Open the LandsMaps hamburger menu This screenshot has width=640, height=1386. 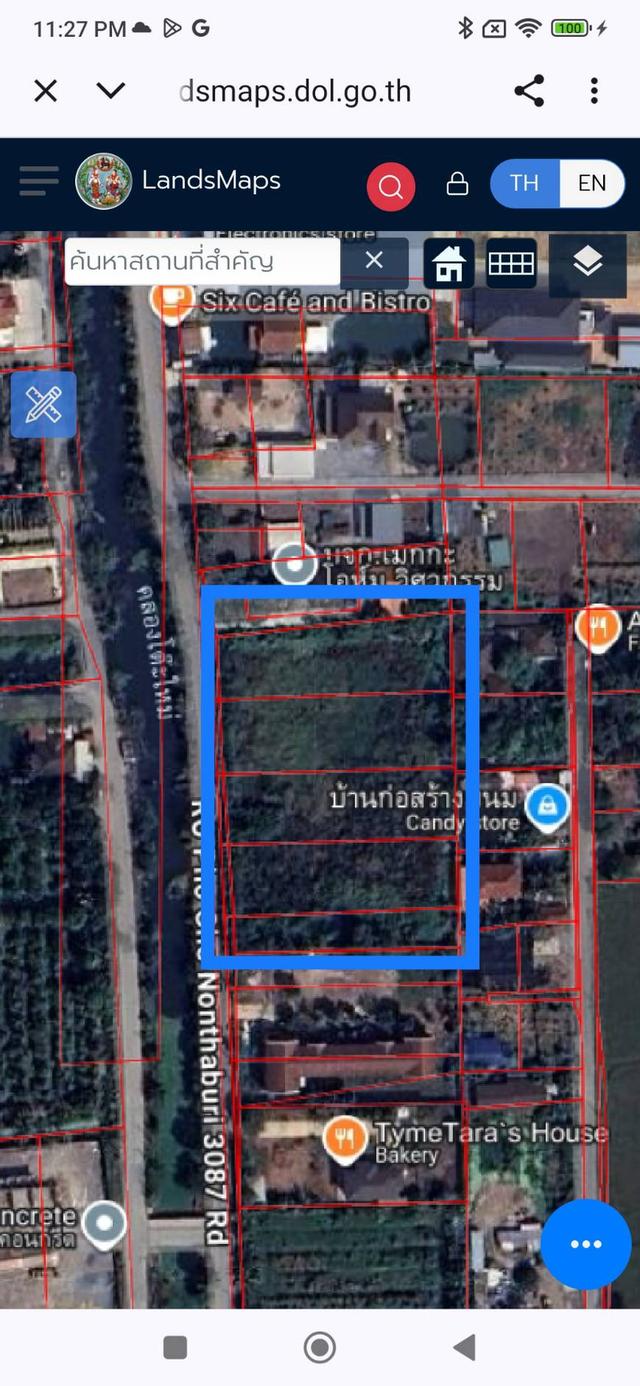click(39, 182)
